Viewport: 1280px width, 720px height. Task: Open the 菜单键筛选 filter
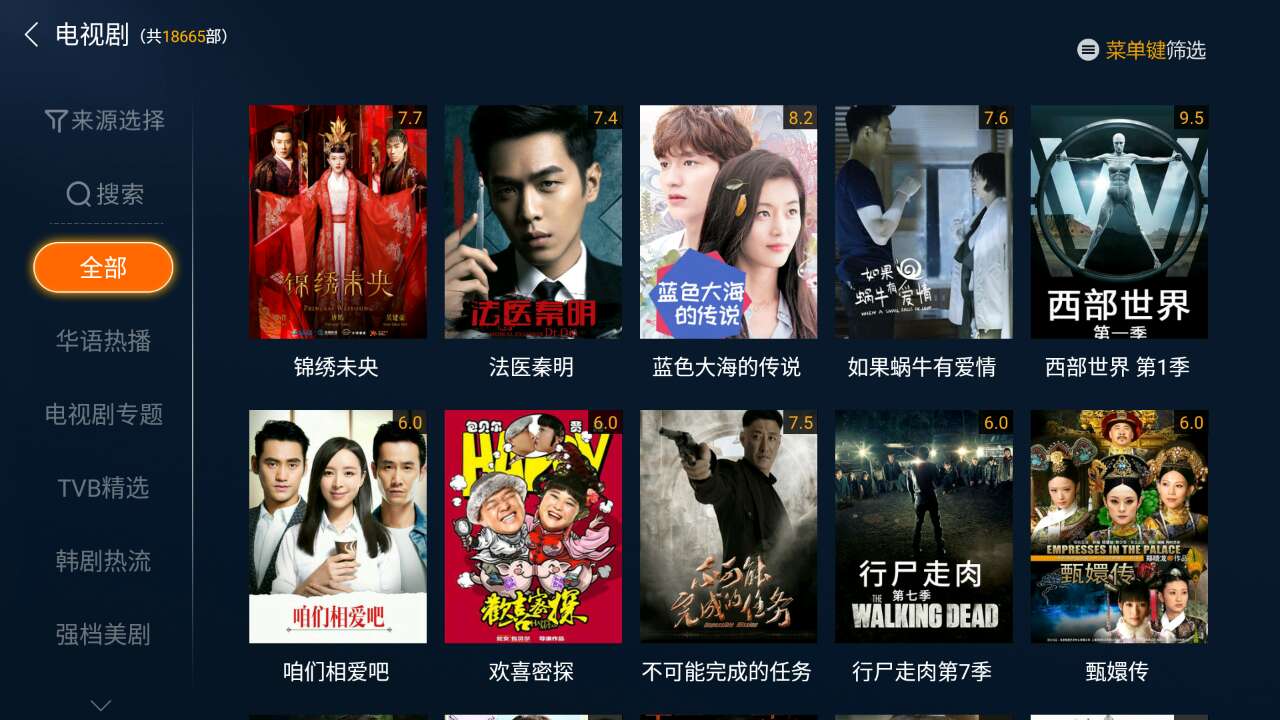[x=1142, y=50]
